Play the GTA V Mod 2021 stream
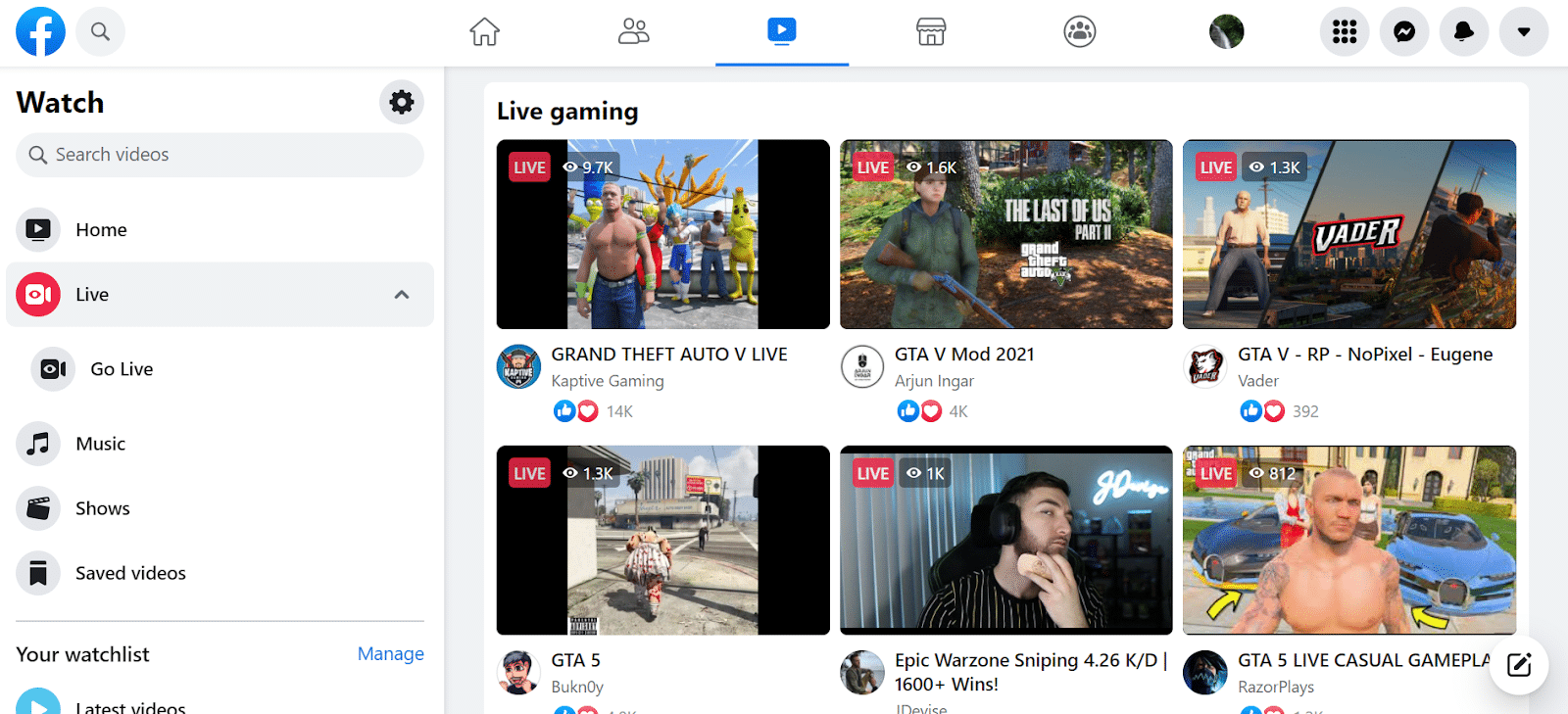Image resolution: width=1568 pixels, height=714 pixels. tap(1005, 235)
